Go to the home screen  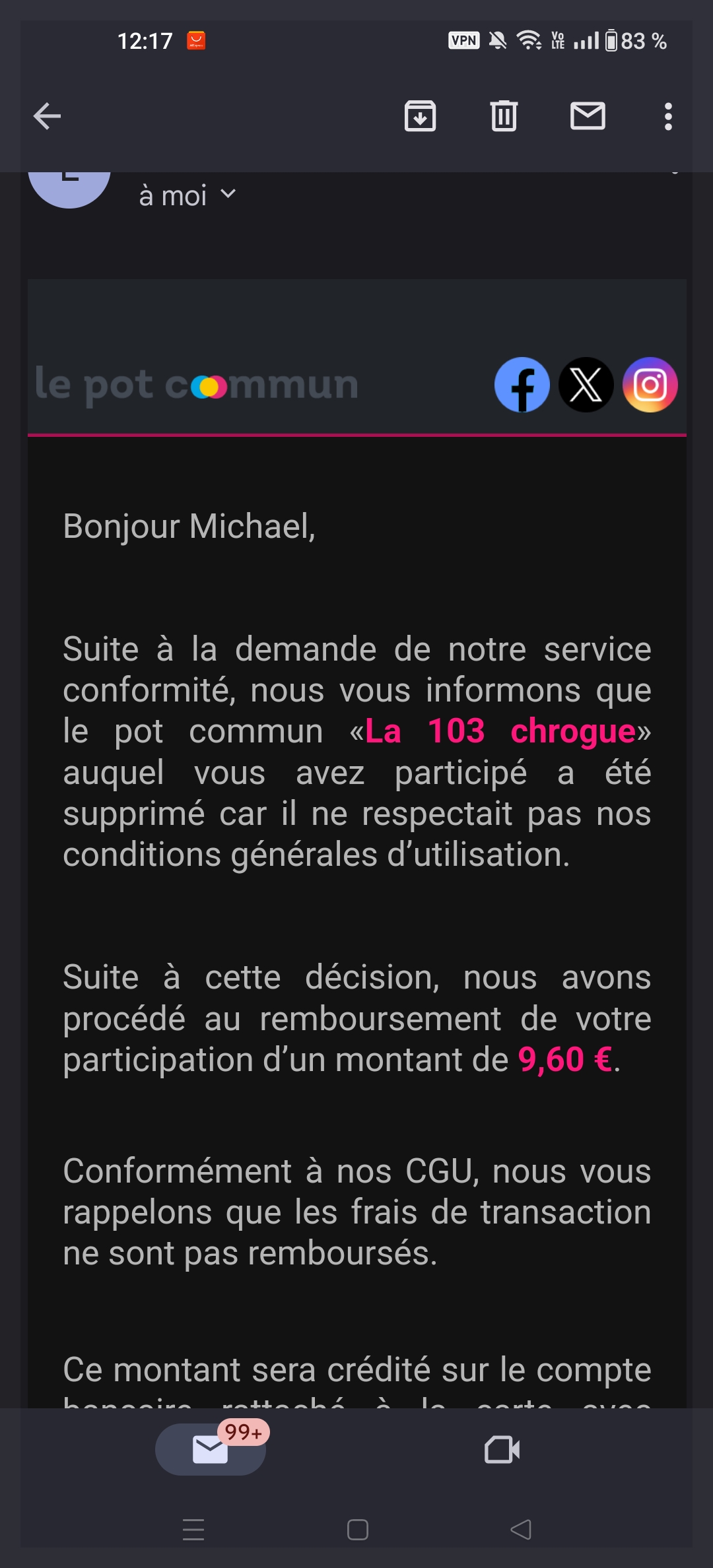357,1529
